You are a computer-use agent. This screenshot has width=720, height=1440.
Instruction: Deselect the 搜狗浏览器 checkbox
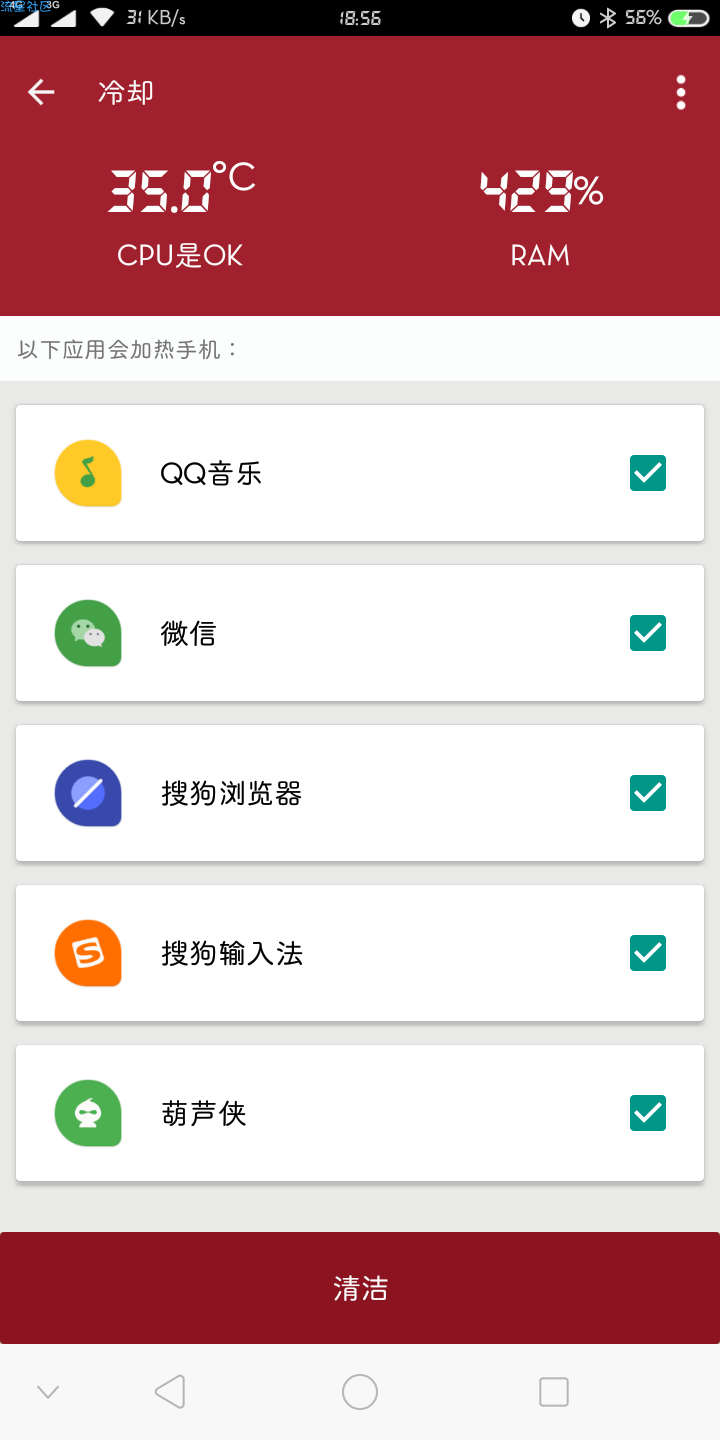pyautogui.click(x=648, y=793)
